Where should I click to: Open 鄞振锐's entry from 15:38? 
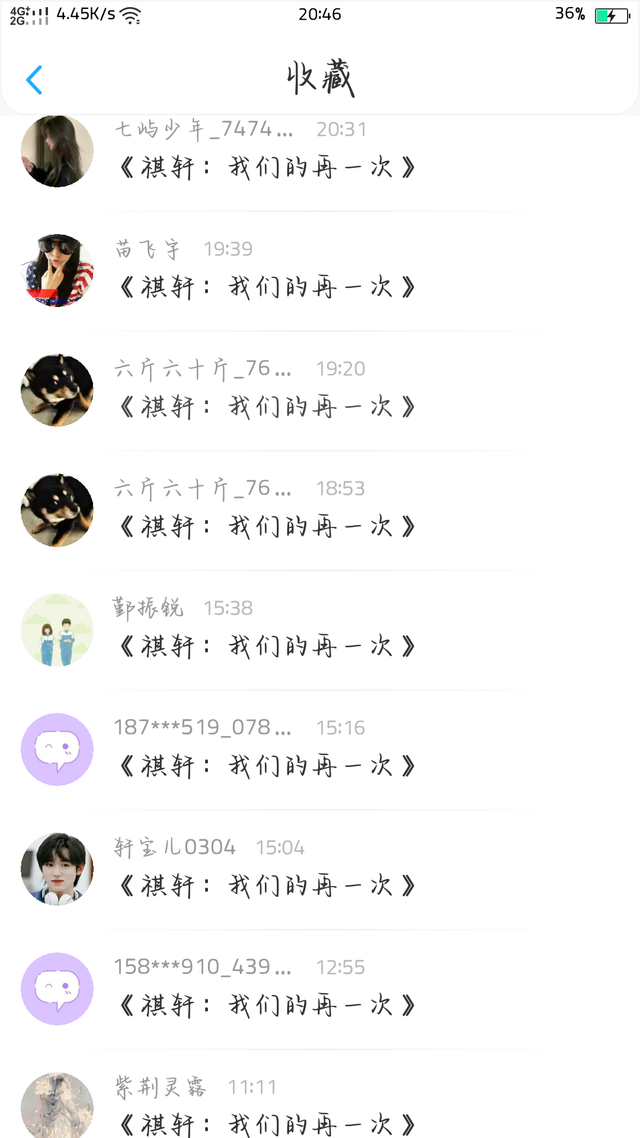[x=266, y=646]
